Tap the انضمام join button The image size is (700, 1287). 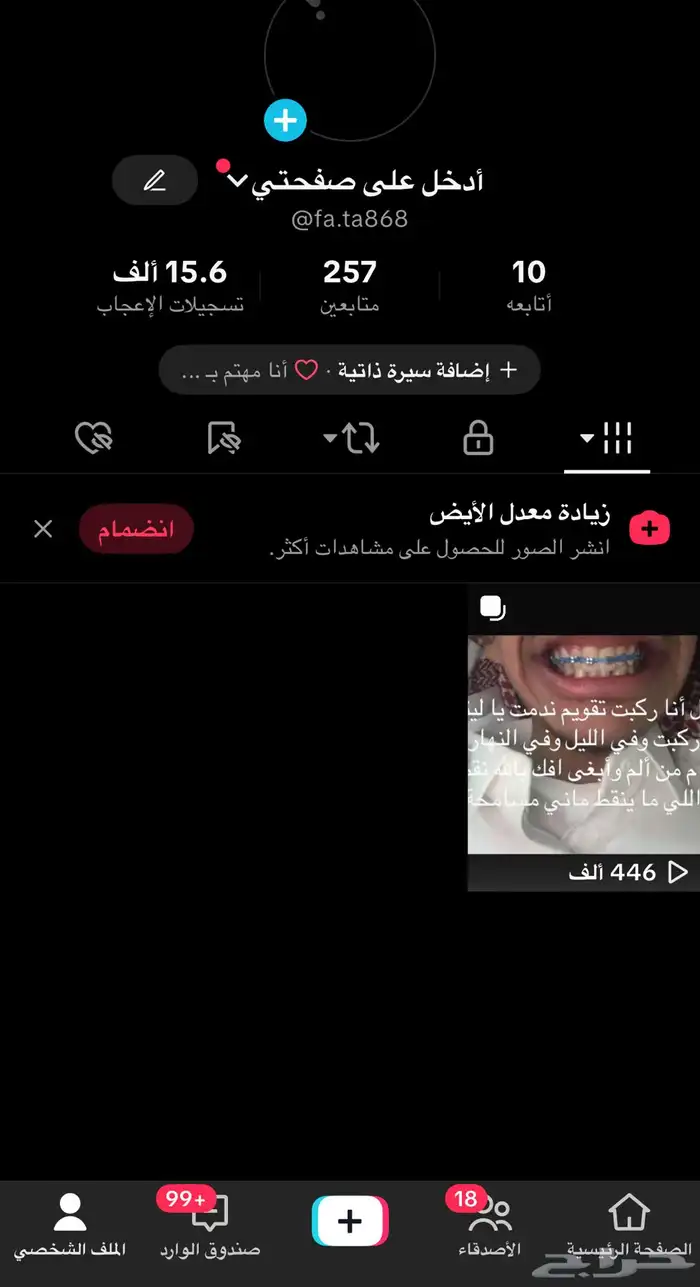[136, 529]
